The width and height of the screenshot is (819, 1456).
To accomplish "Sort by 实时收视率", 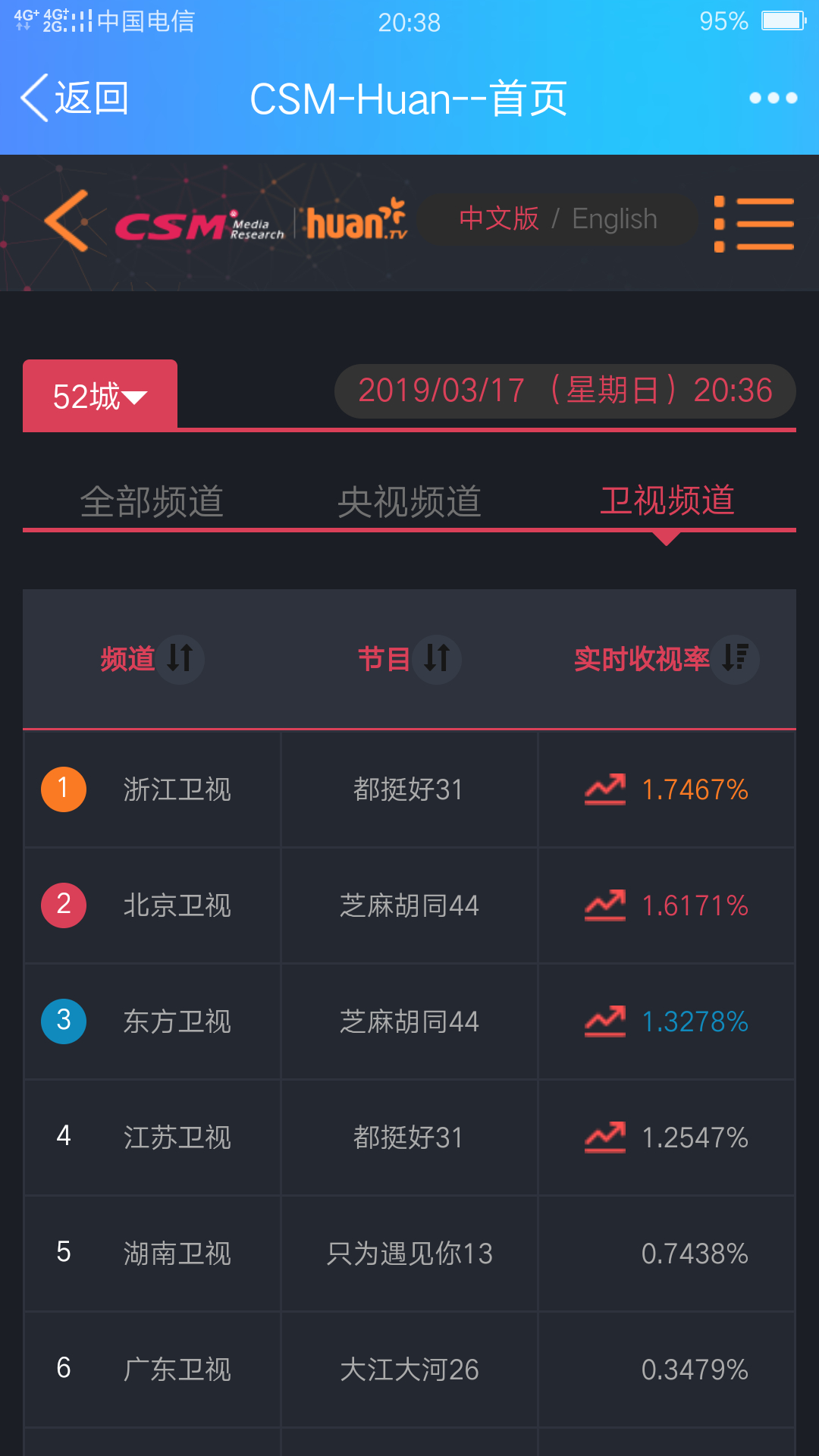I will click(667, 658).
